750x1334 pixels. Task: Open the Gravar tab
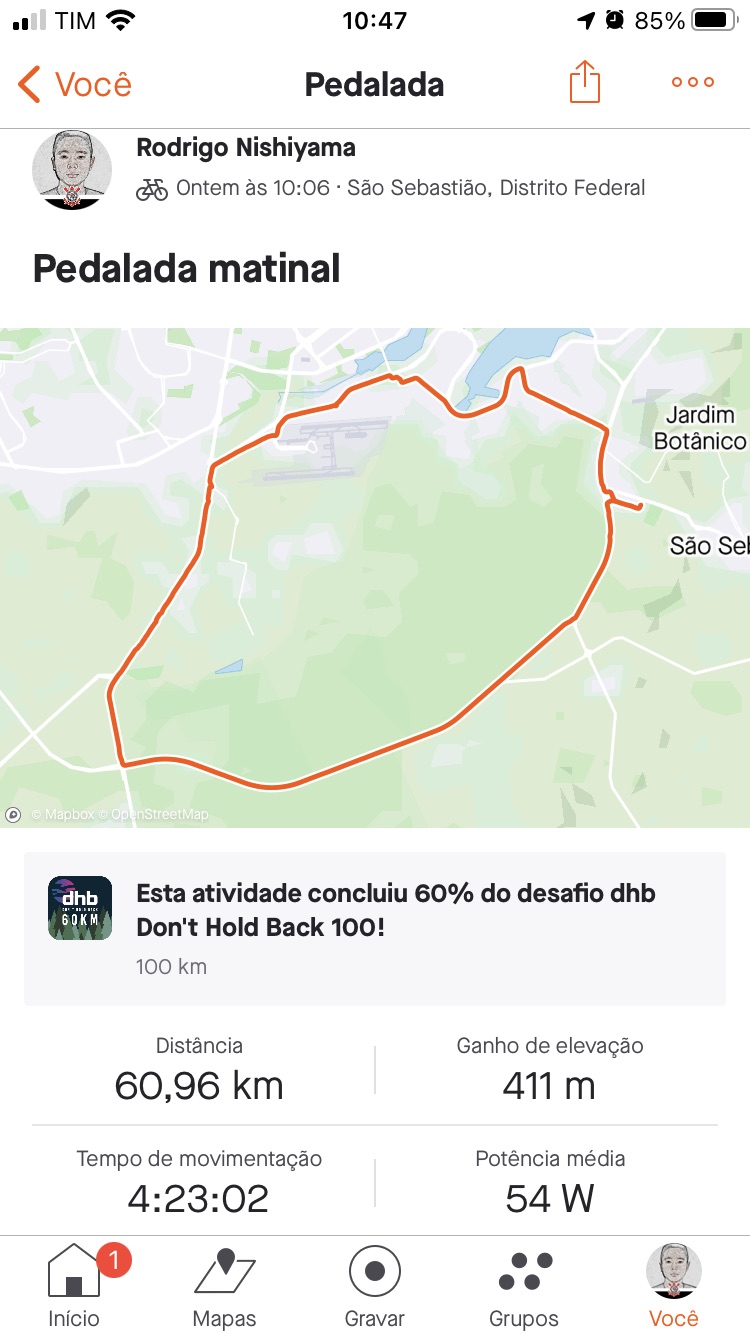[375, 1285]
